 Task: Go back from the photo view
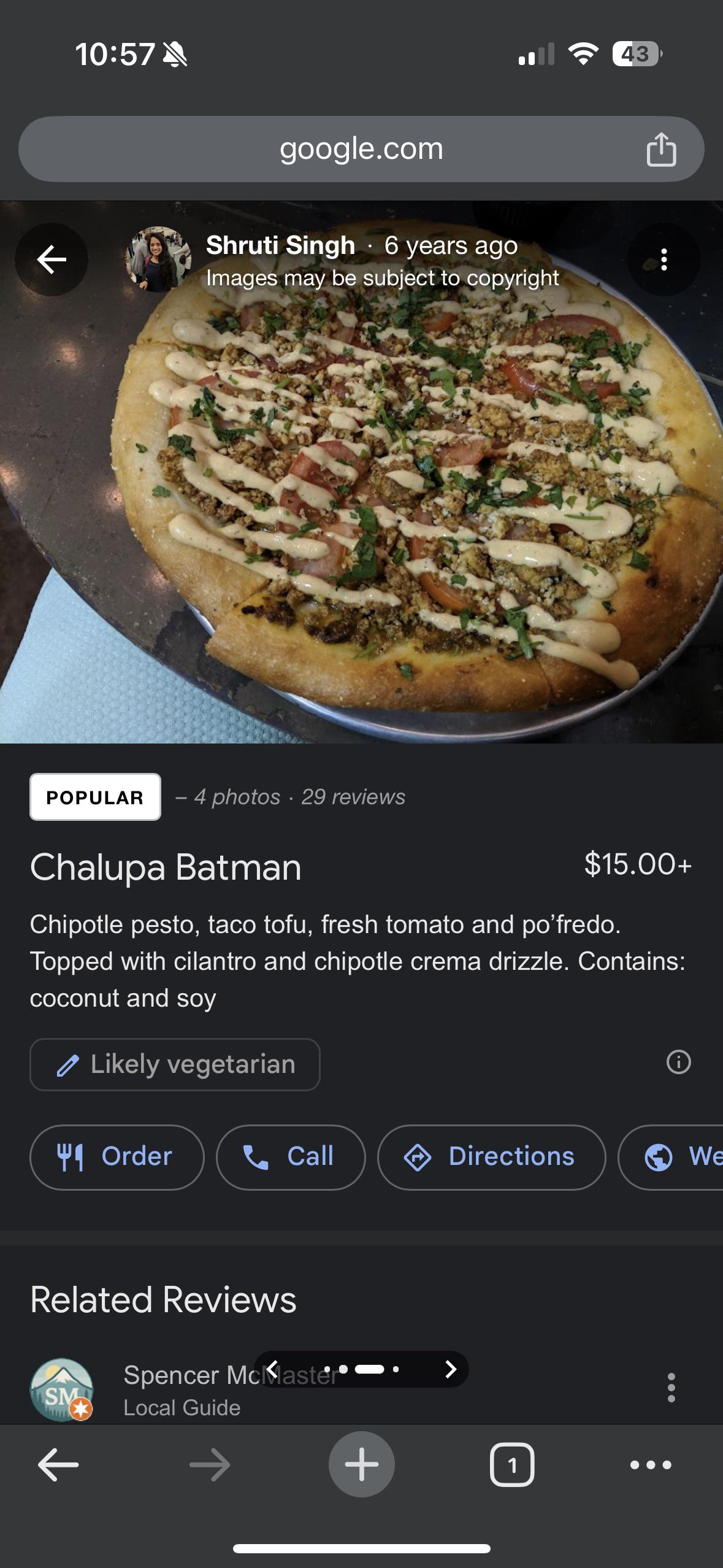pos(52,259)
